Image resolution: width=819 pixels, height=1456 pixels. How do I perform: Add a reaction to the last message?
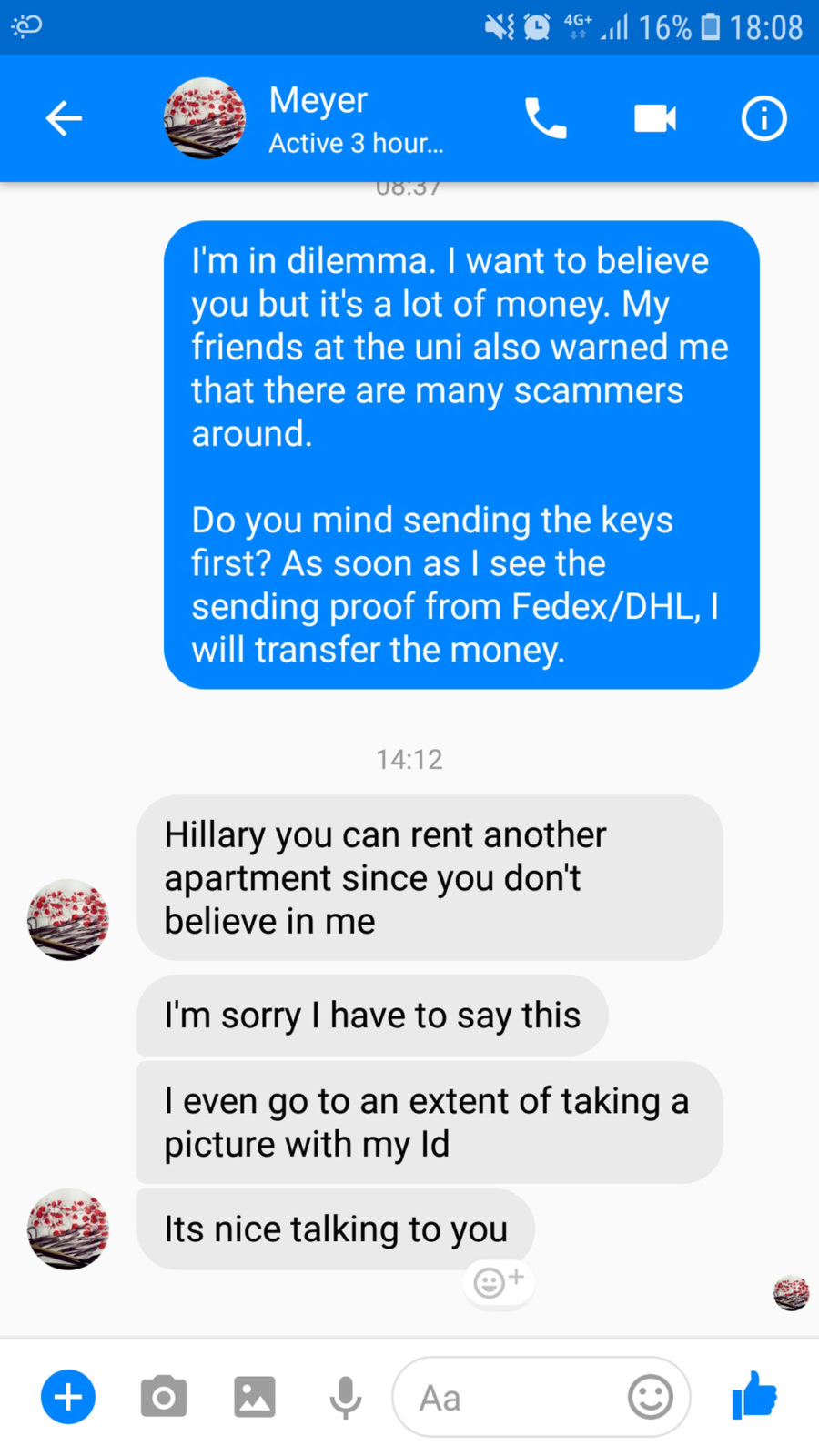click(499, 1281)
